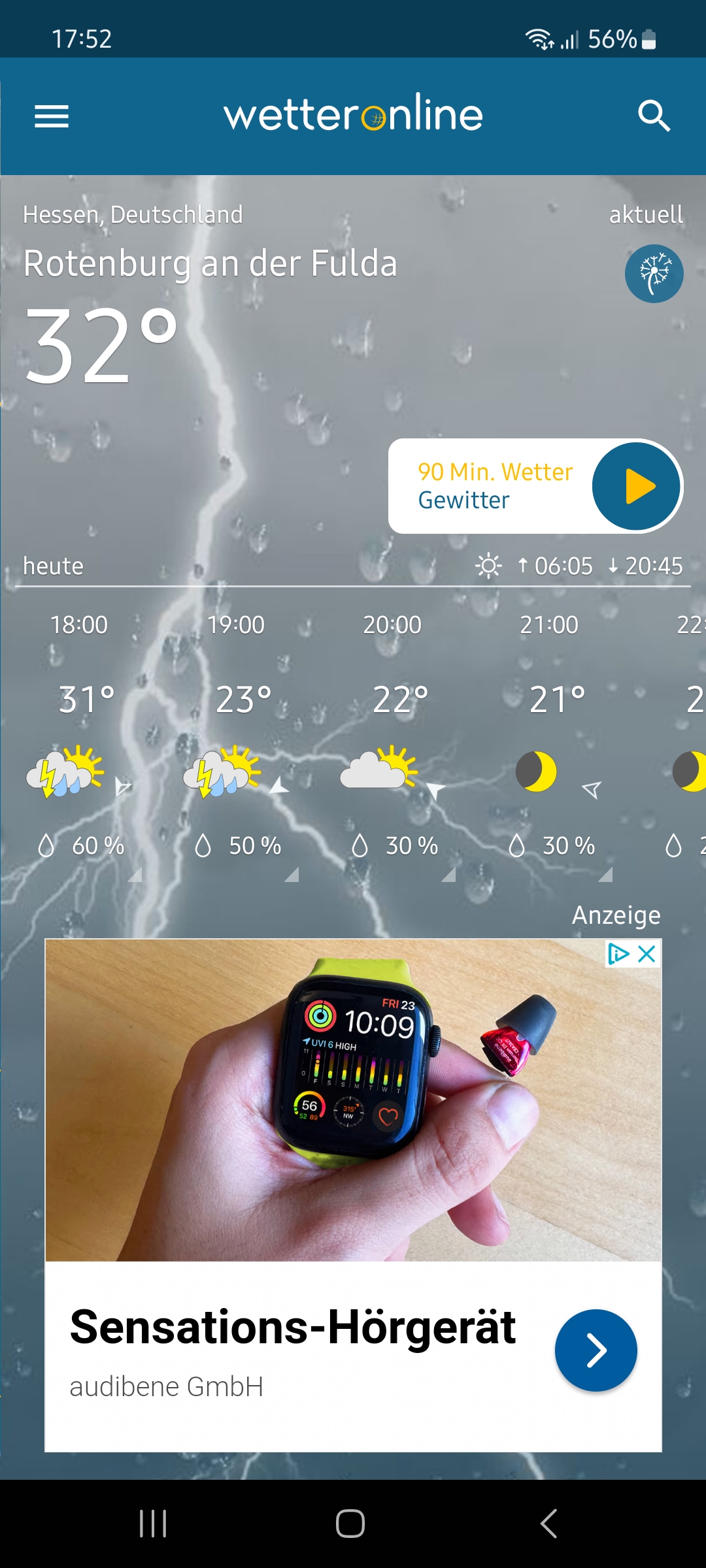Go back with the system back button
This screenshot has width=706, height=1568.
point(549,1524)
